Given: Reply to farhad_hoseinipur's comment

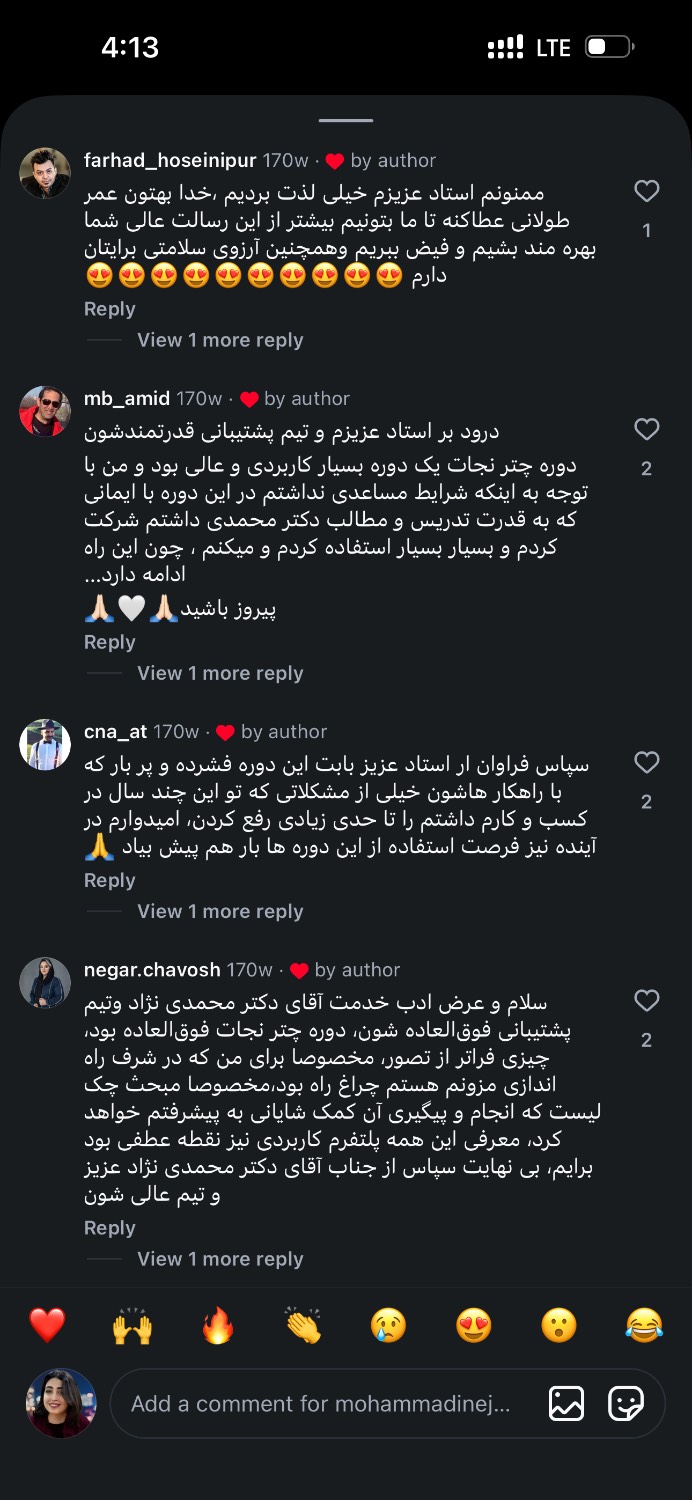Looking at the screenshot, I should coord(109,309).
